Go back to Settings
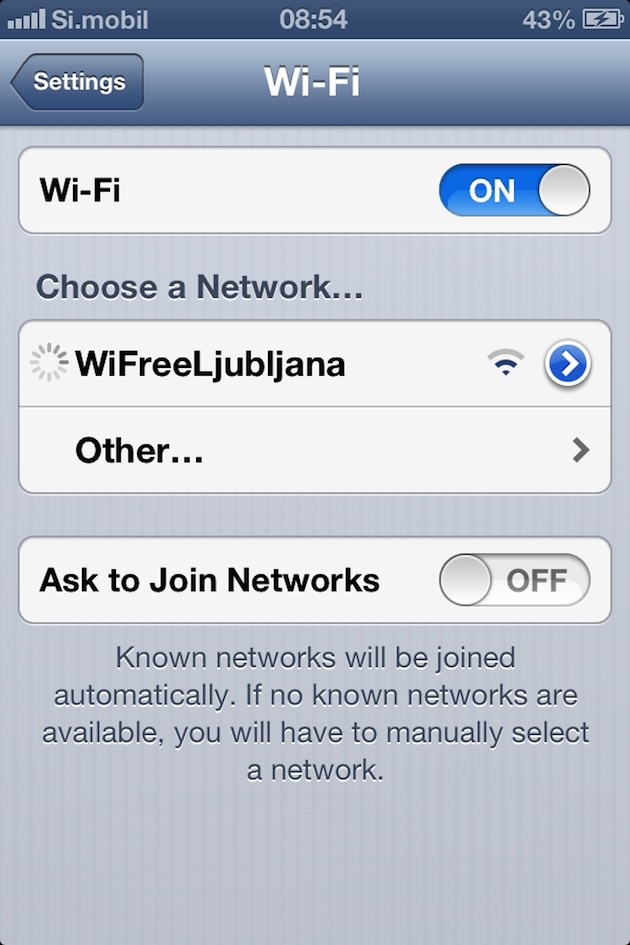 pyautogui.click(x=80, y=82)
